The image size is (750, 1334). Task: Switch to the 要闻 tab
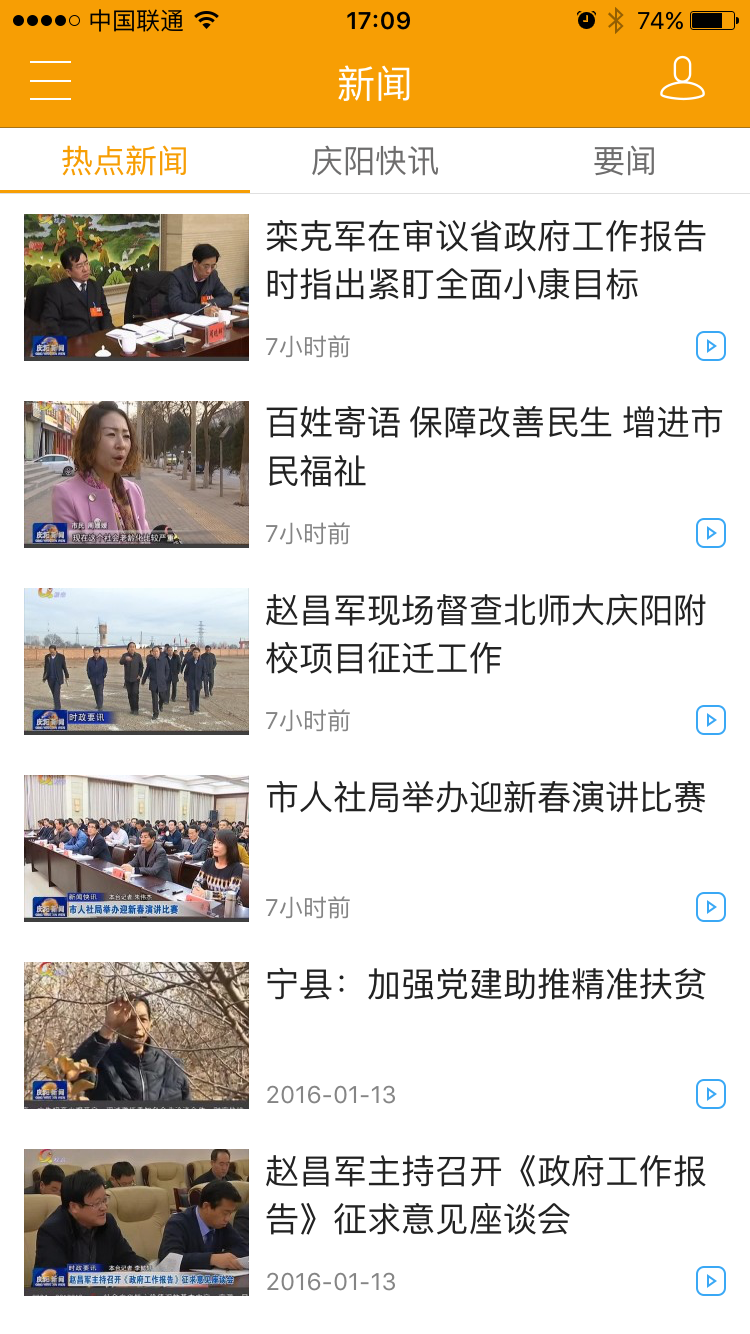click(x=624, y=161)
